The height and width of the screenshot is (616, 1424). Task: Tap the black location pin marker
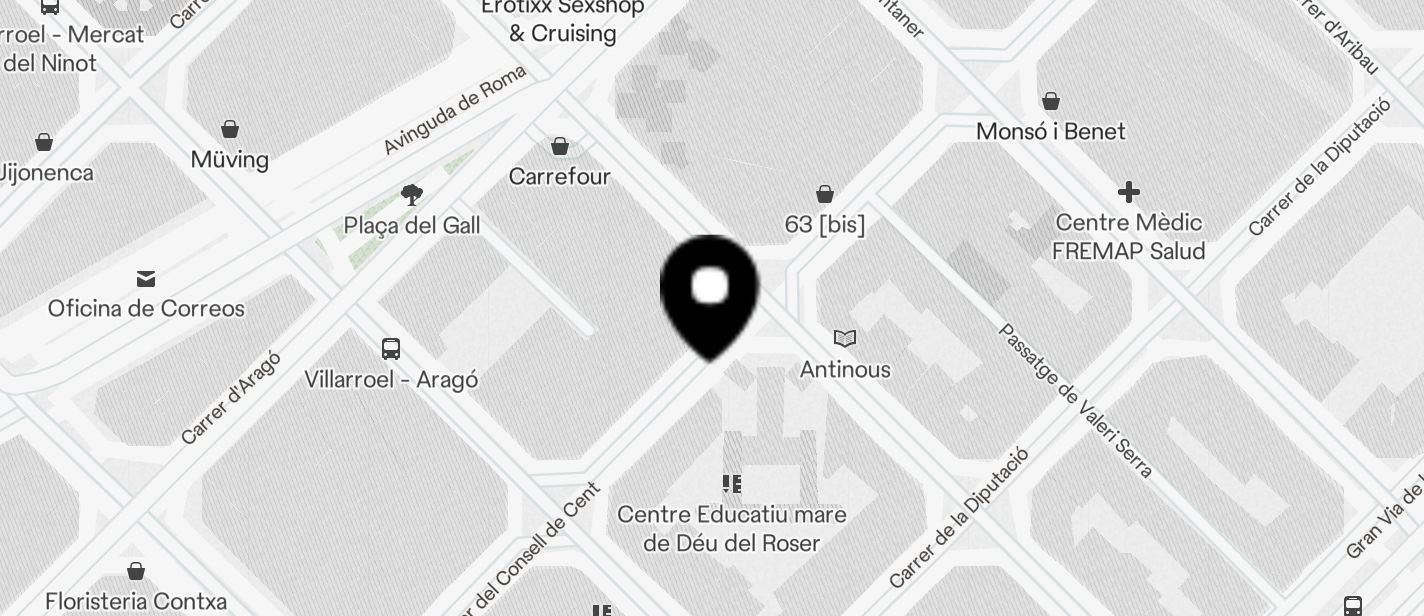(710, 291)
